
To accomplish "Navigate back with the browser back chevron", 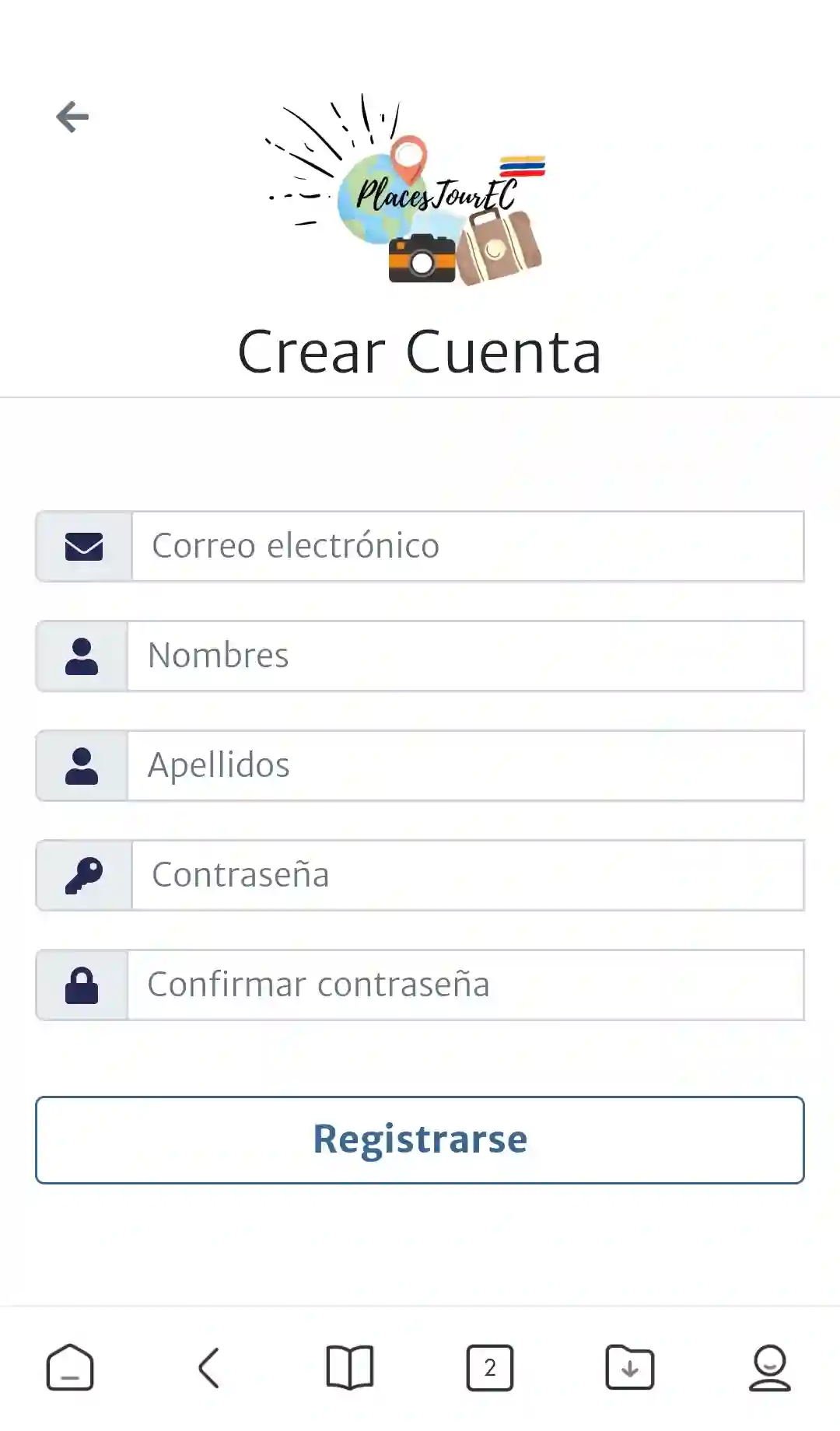I will pos(209,1367).
